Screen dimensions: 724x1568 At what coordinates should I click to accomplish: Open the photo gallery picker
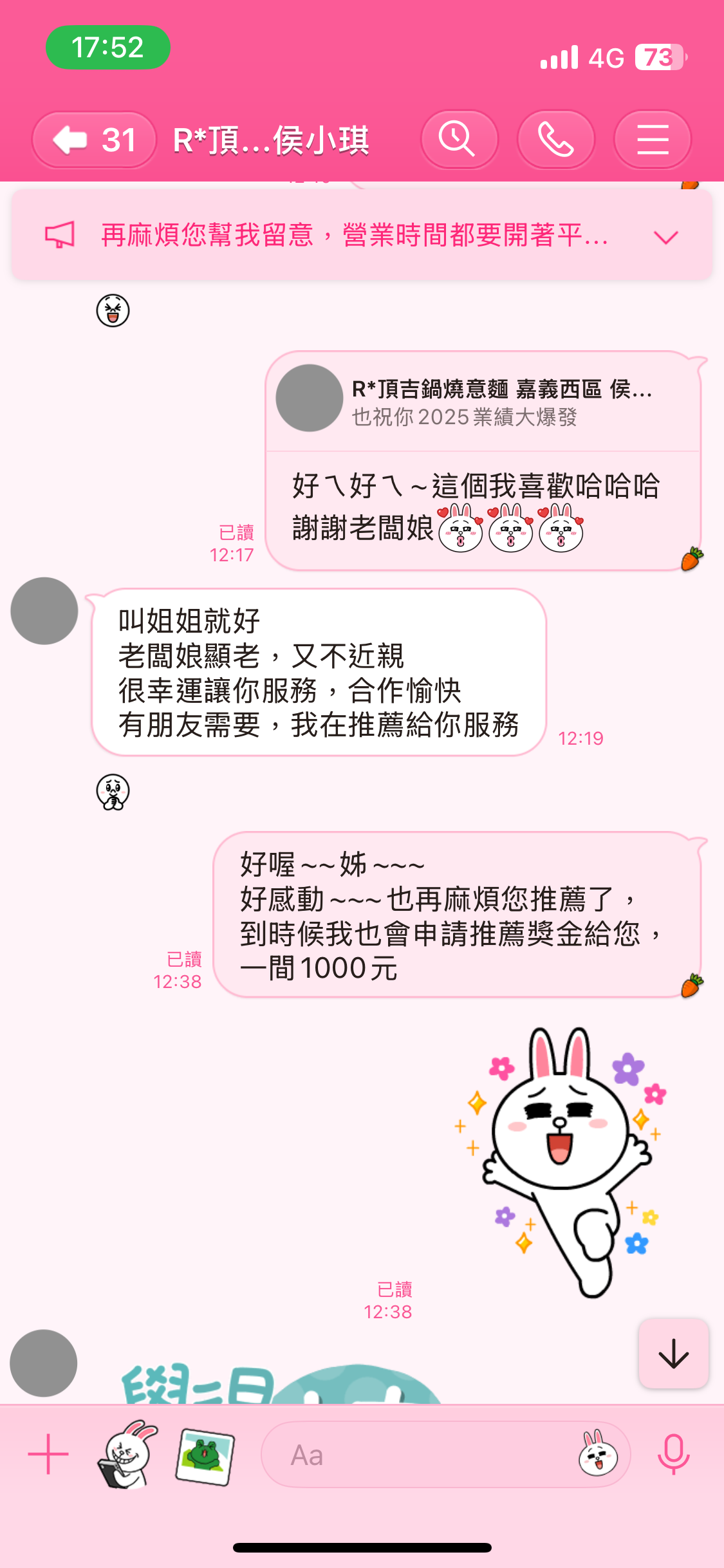pos(205,1455)
